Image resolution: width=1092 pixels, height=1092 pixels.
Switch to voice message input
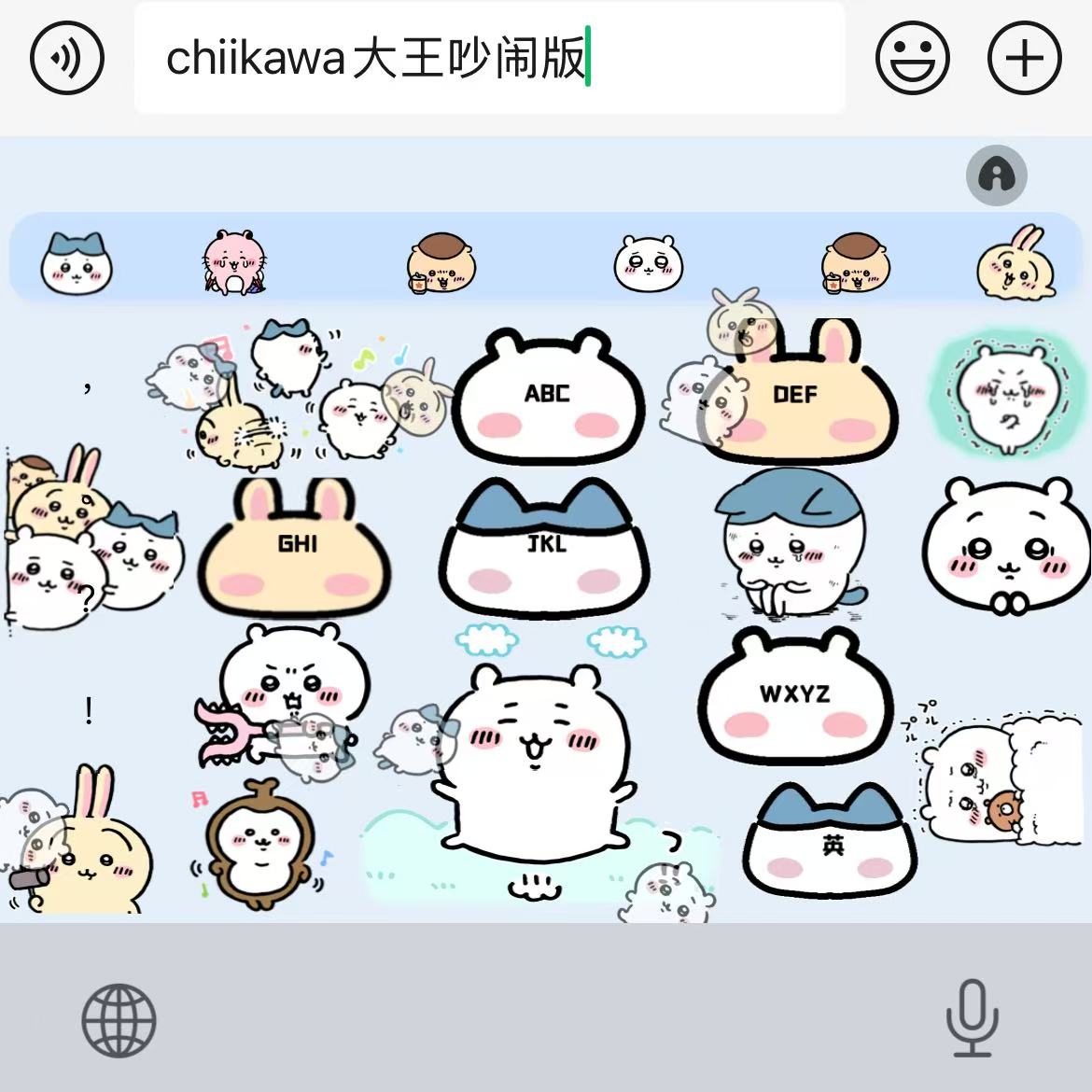66,58
